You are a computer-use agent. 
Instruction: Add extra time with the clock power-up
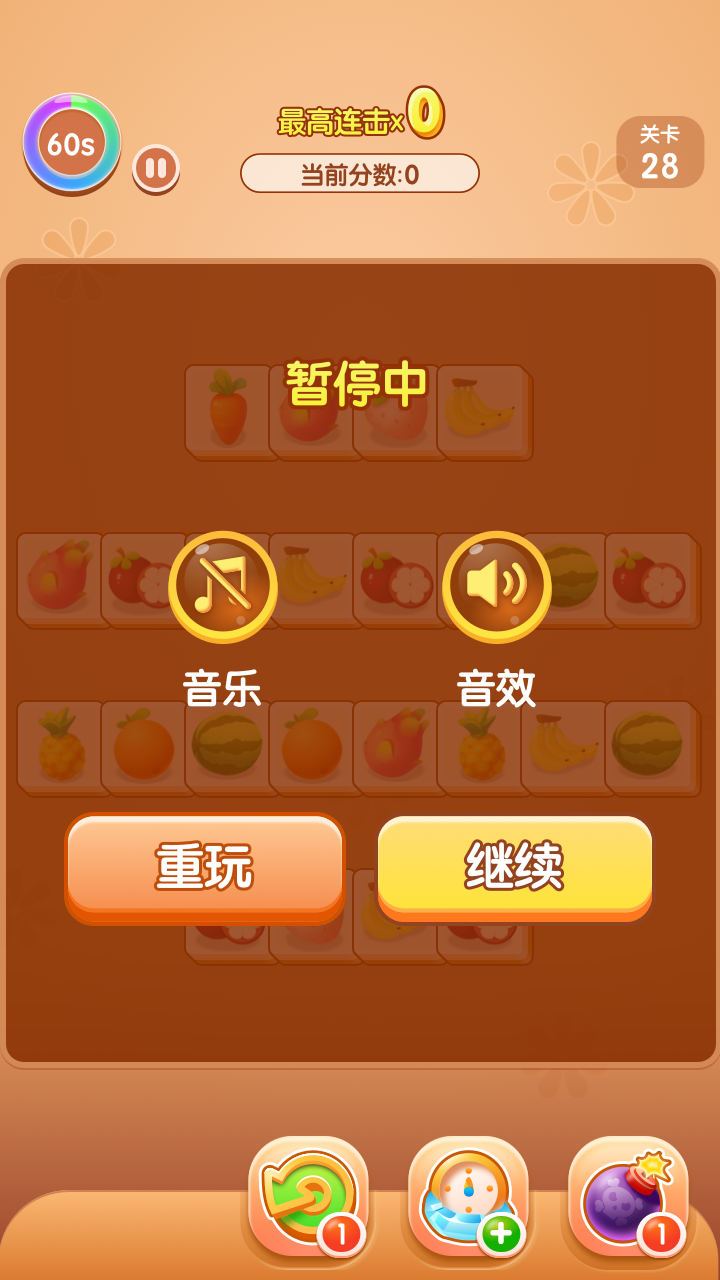click(x=468, y=1197)
